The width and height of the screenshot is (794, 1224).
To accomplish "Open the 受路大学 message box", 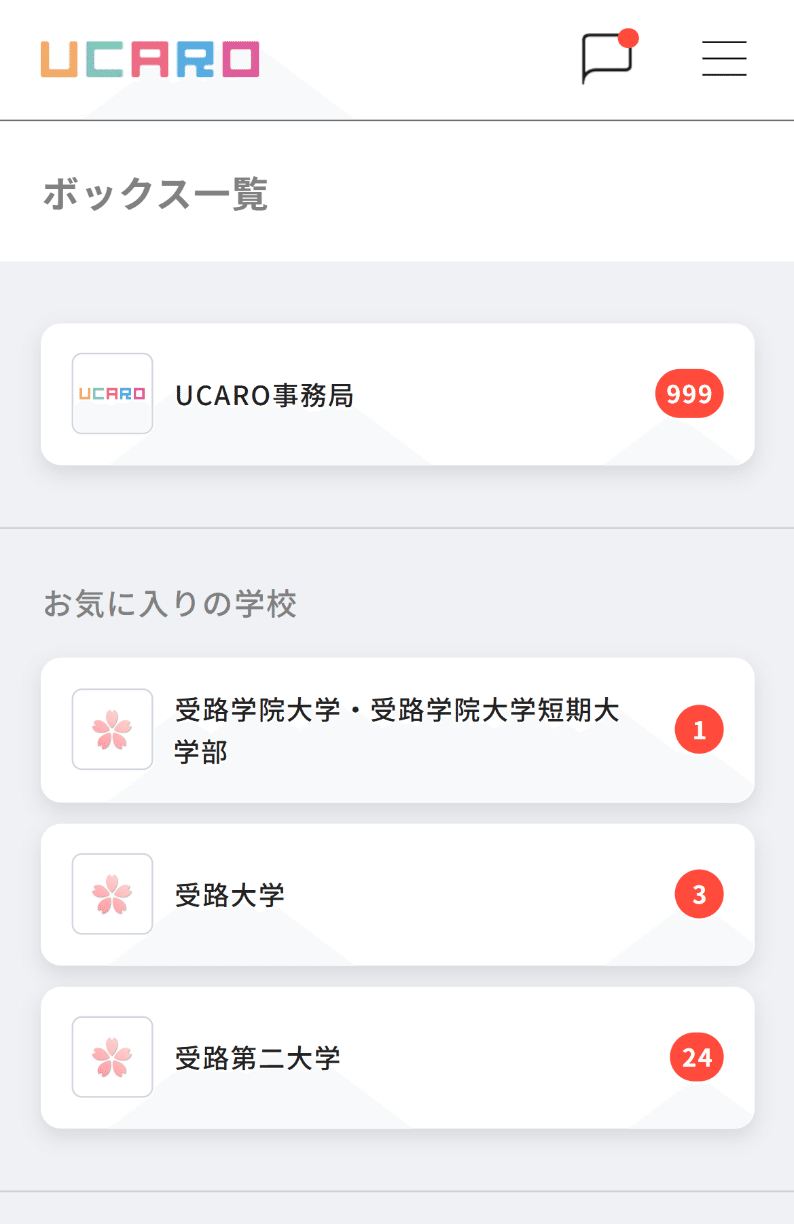I will (x=397, y=894).
